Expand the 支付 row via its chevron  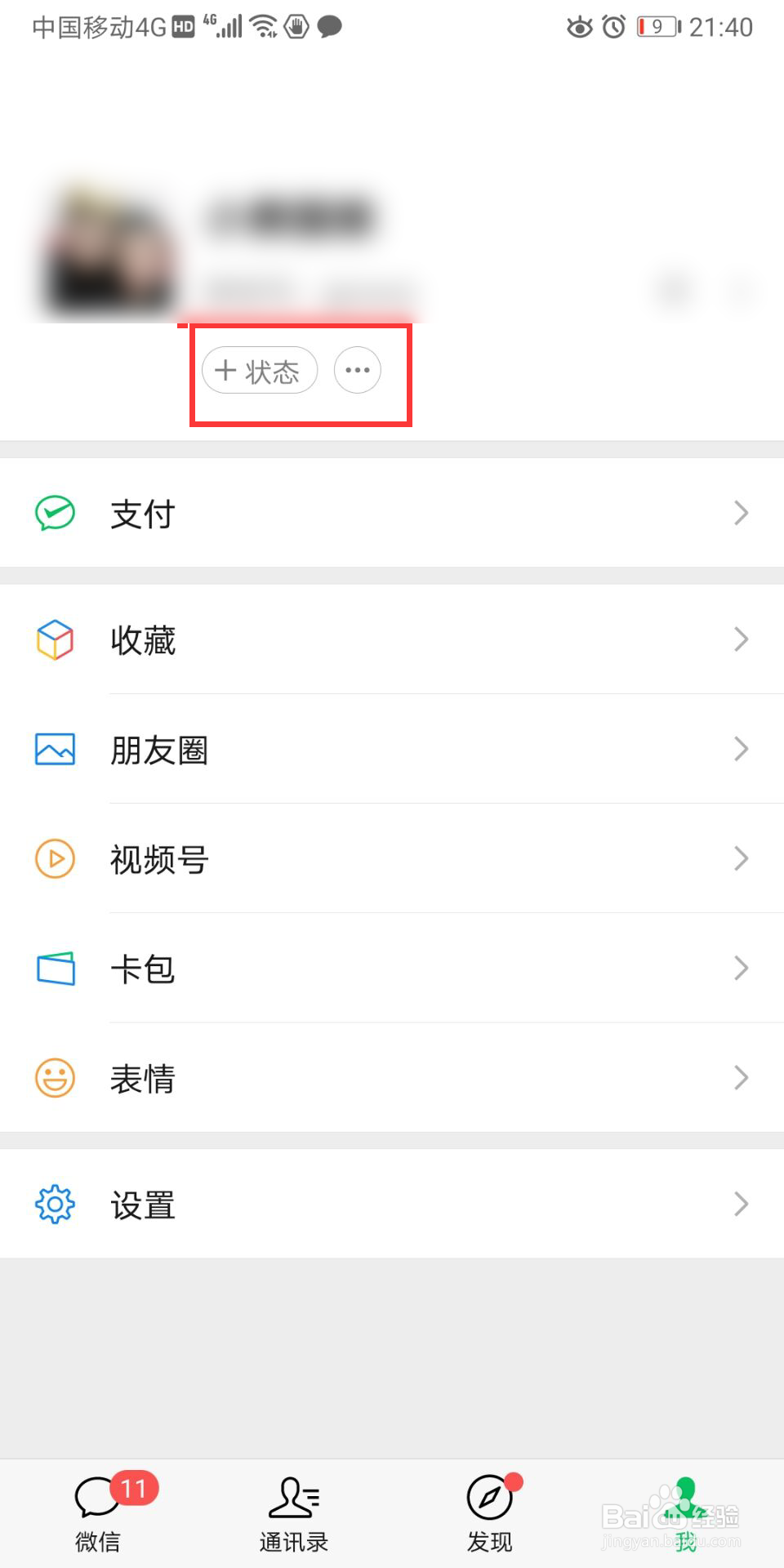(x=740, y=513)
